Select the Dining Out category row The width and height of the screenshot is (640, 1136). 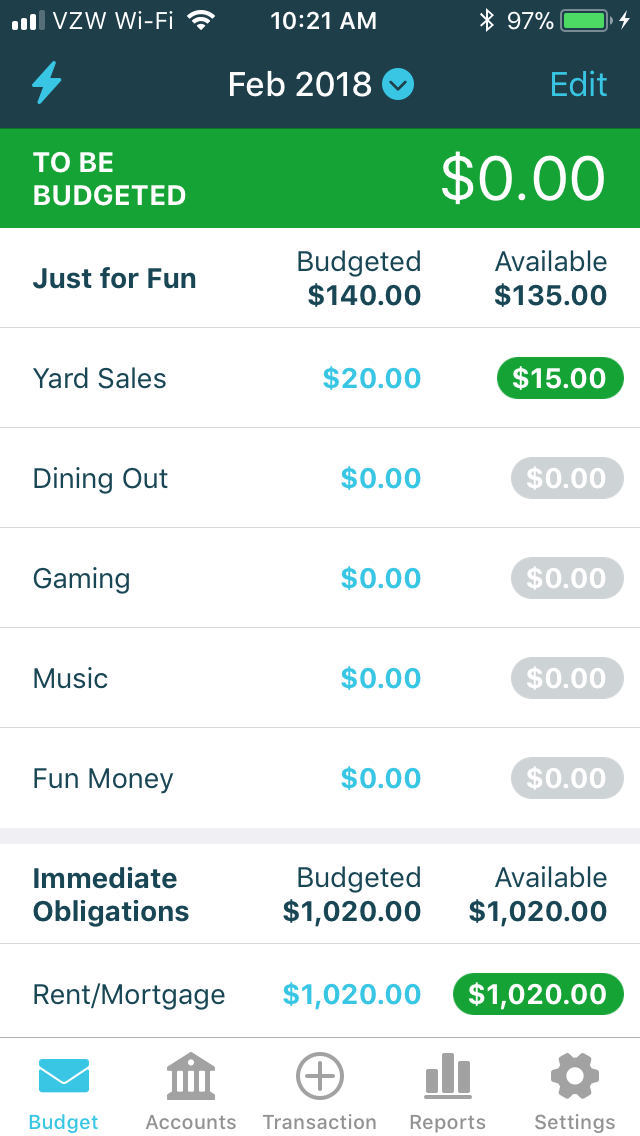320,477
